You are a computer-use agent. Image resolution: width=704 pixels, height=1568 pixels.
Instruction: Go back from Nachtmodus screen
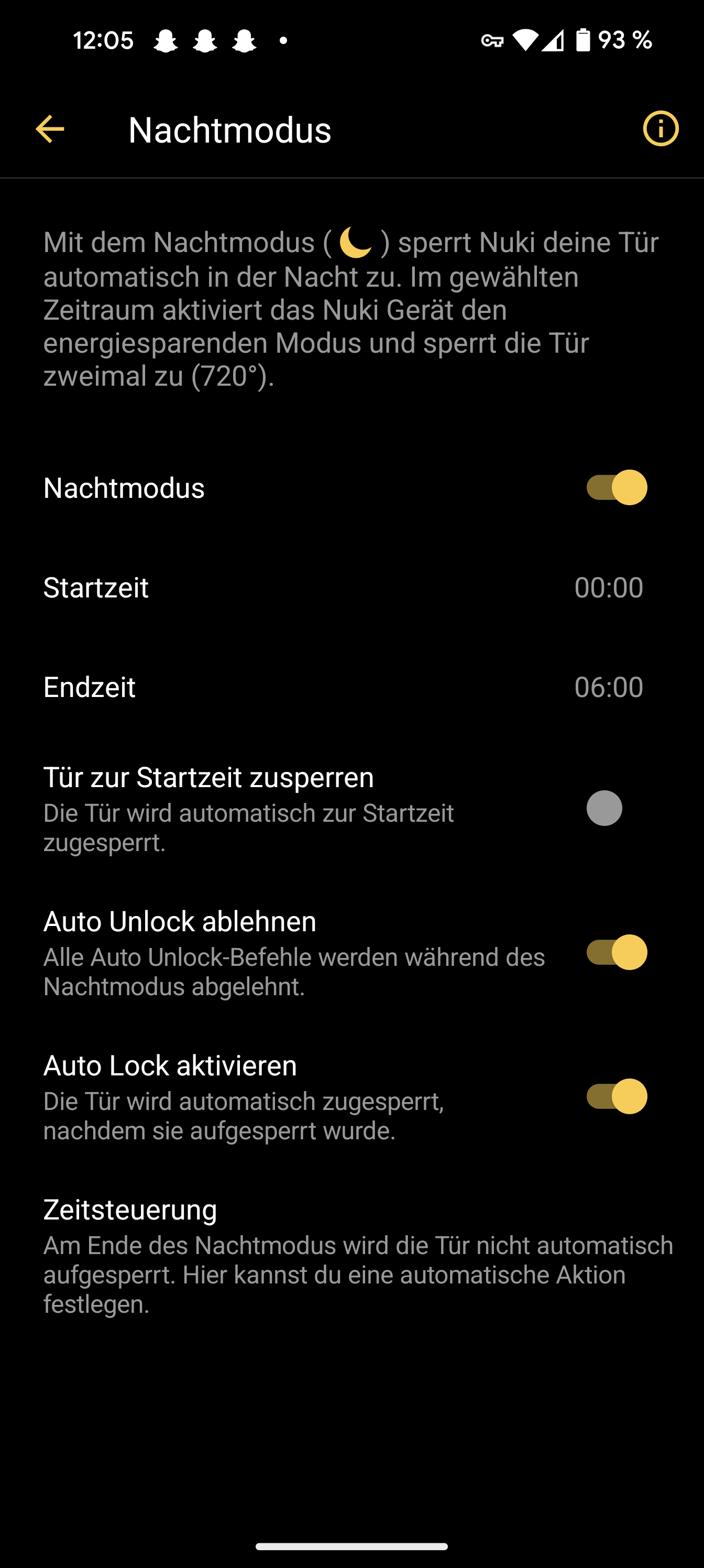pos(50,129)
